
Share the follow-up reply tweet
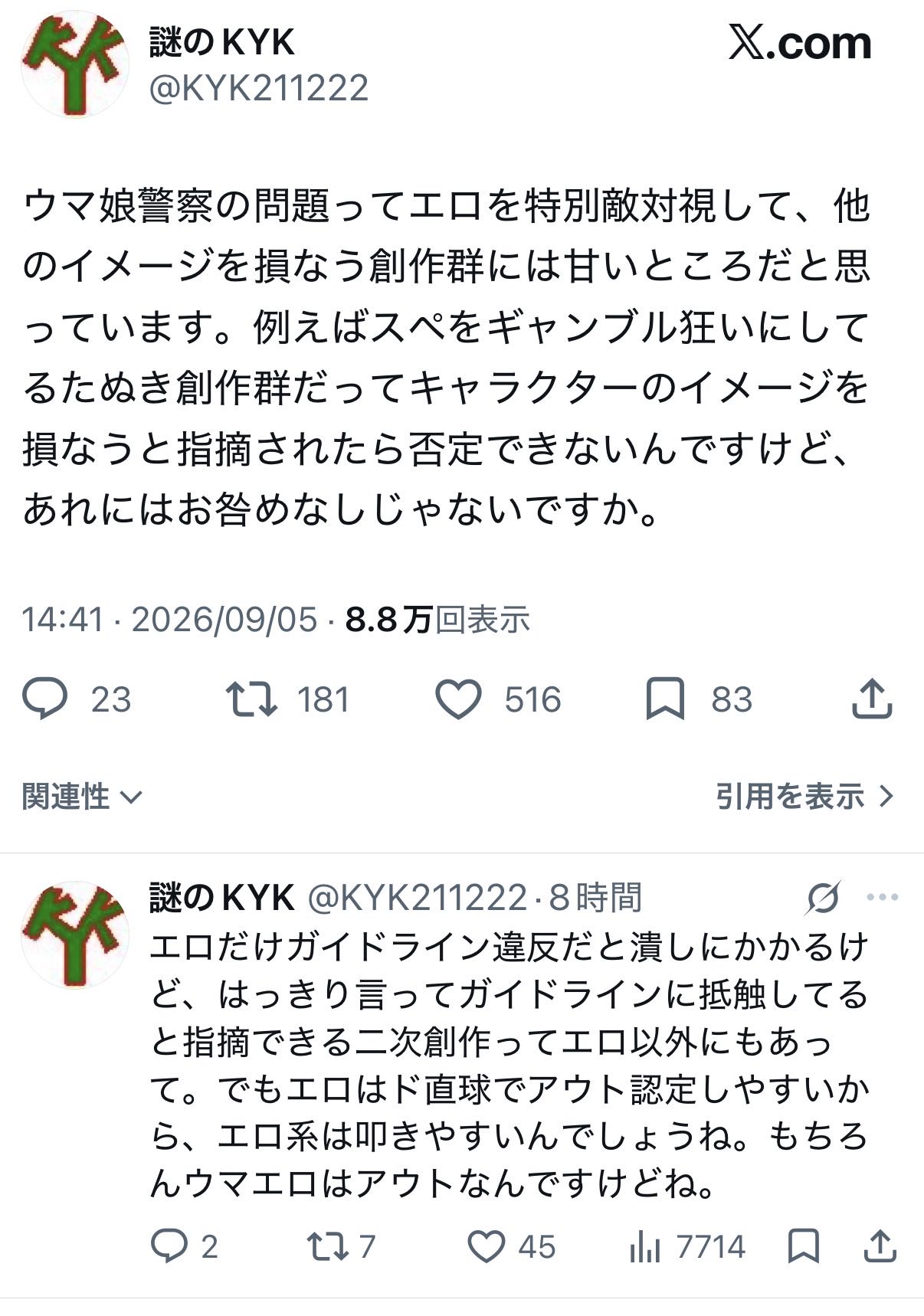[x=880, y=1246]
